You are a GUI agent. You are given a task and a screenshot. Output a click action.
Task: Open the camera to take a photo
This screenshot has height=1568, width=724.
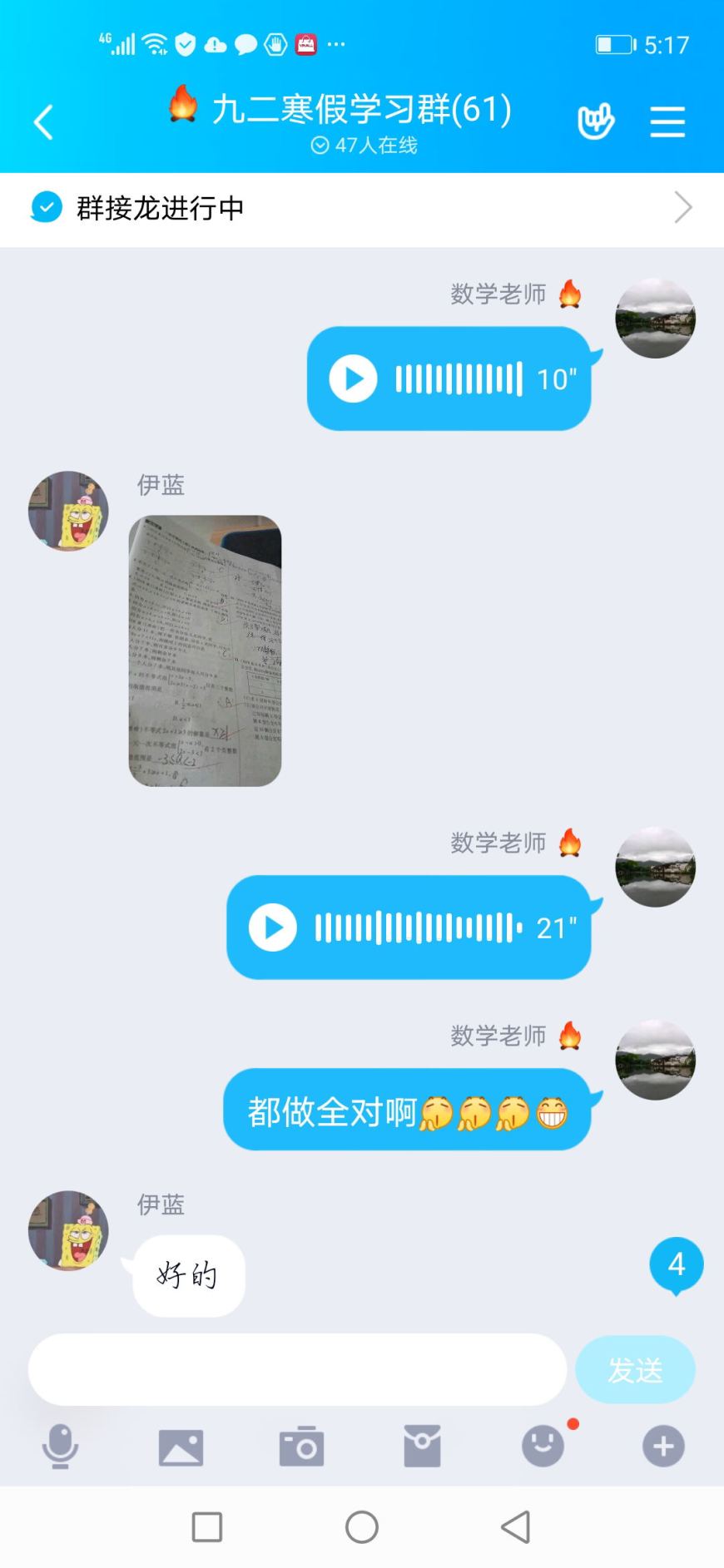(x=301, y=1447)
